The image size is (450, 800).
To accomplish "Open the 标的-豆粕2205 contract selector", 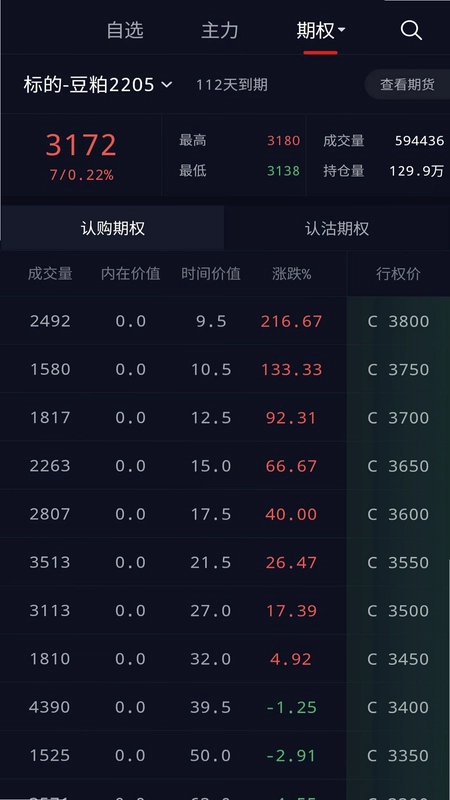I will 98,85.
